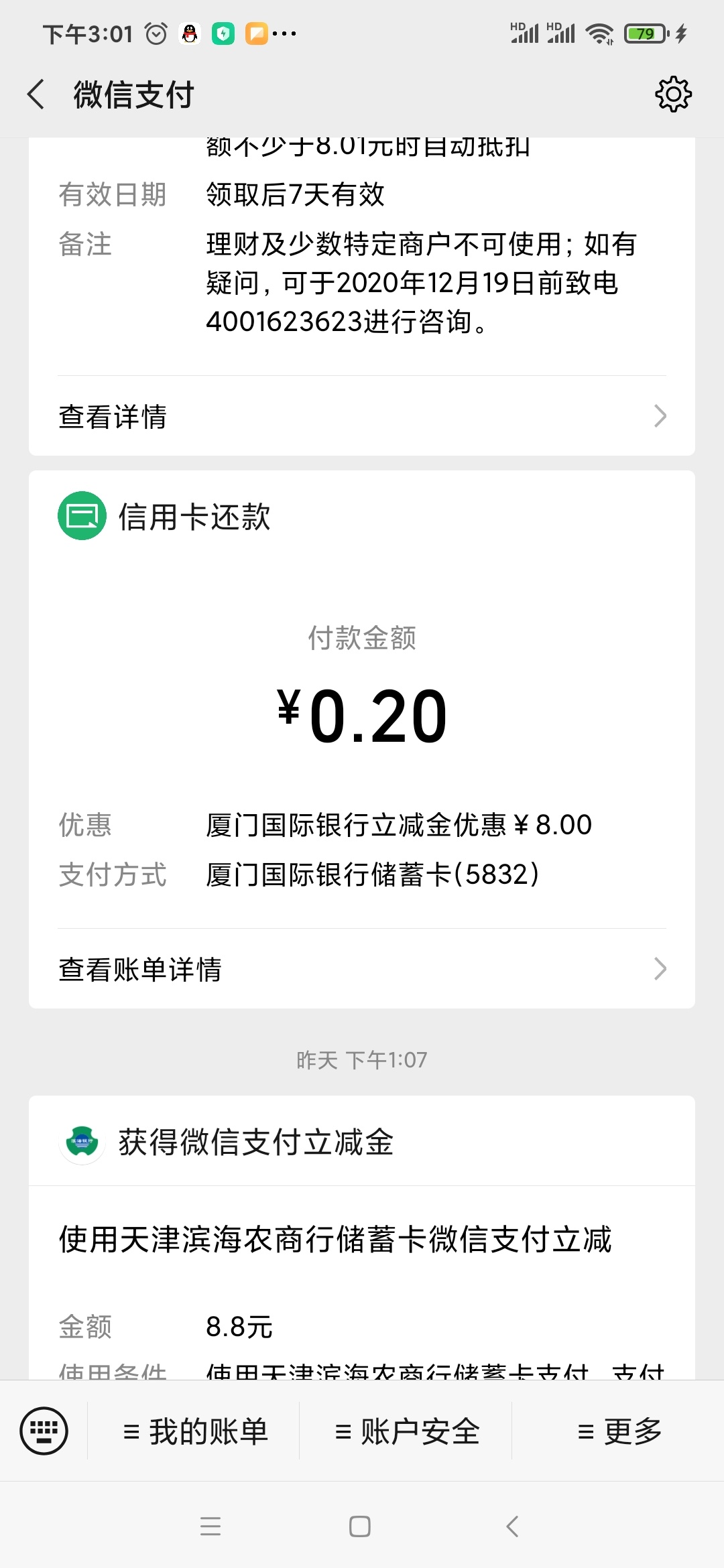Open 查看账单详情 row
Viewport: 724px width, 1568px height.
pos(362,969)
